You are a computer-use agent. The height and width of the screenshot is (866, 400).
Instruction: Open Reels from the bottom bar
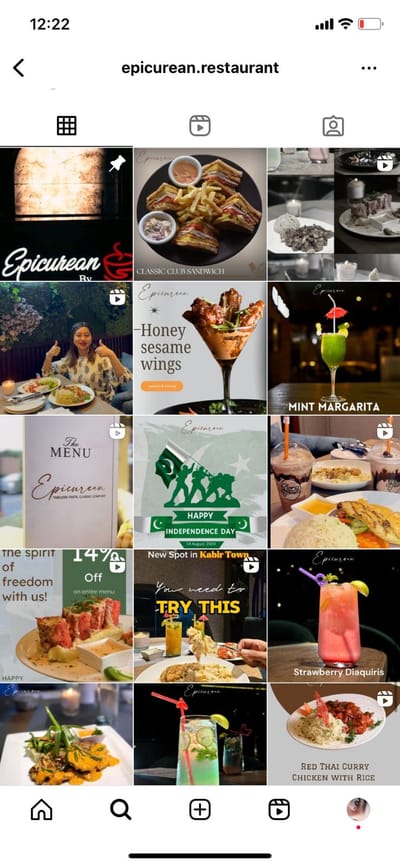[x=279, y=810]
